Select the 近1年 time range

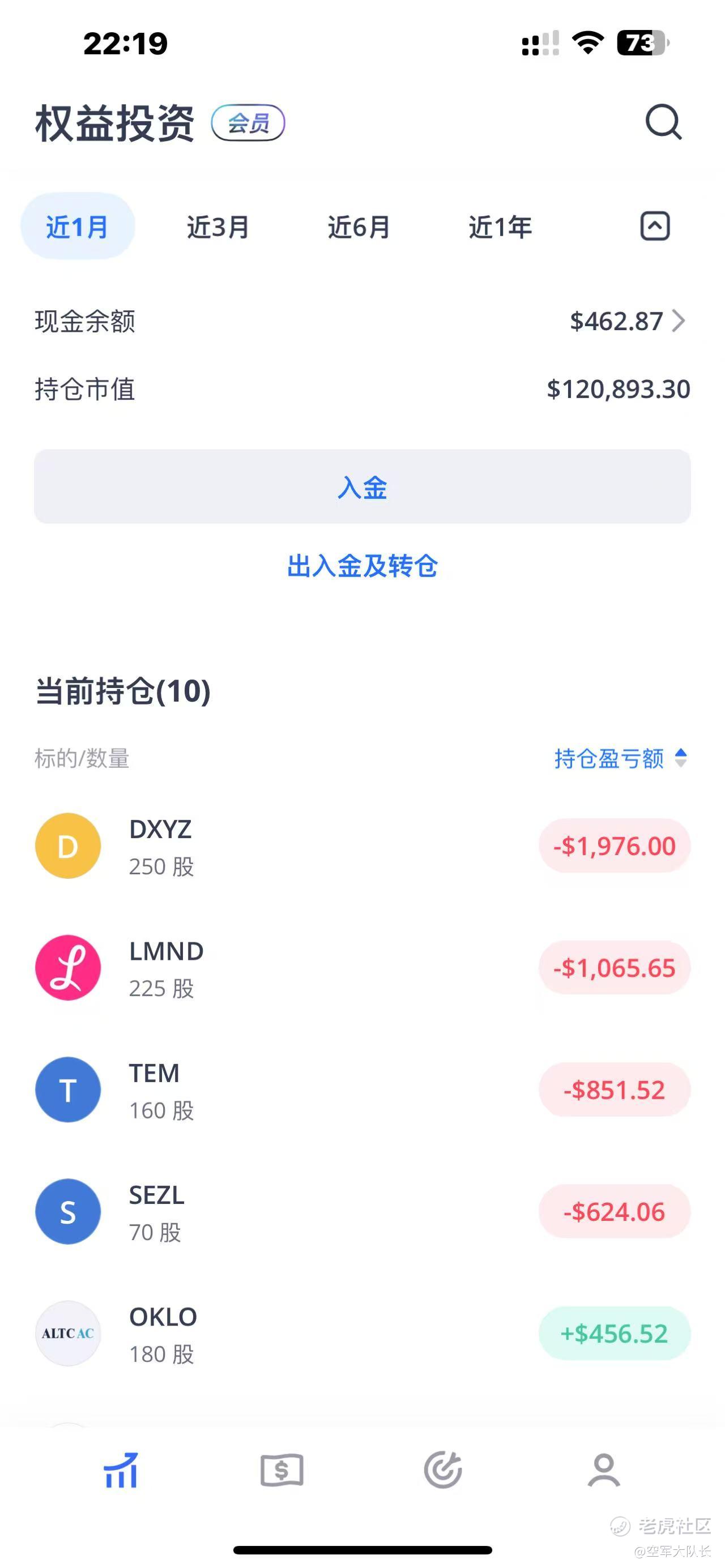click(x=500, y=227)
